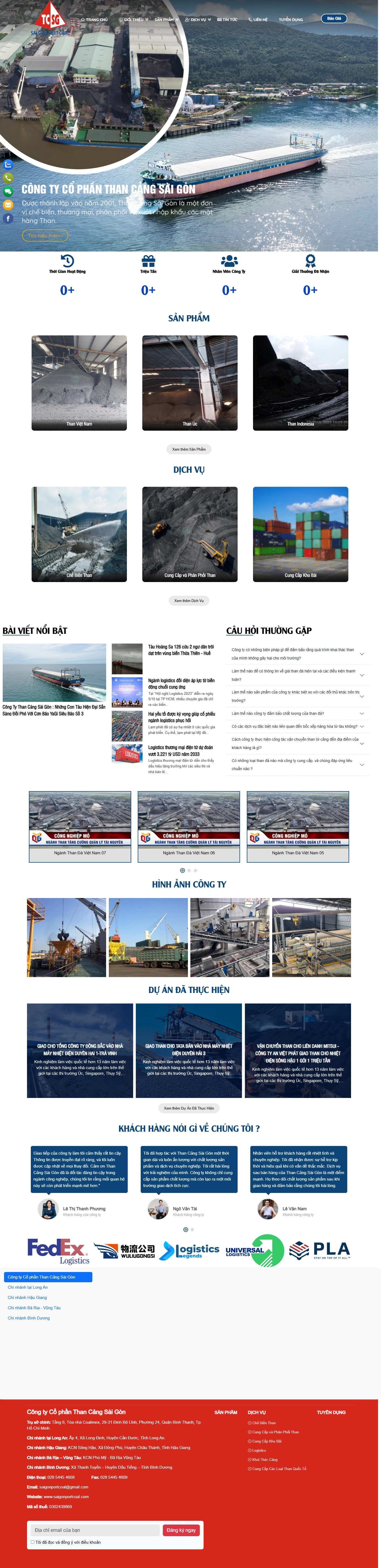Open the Chế Biến Than service card
Viewport: 381px width, 1568px height.
[79, 534]
